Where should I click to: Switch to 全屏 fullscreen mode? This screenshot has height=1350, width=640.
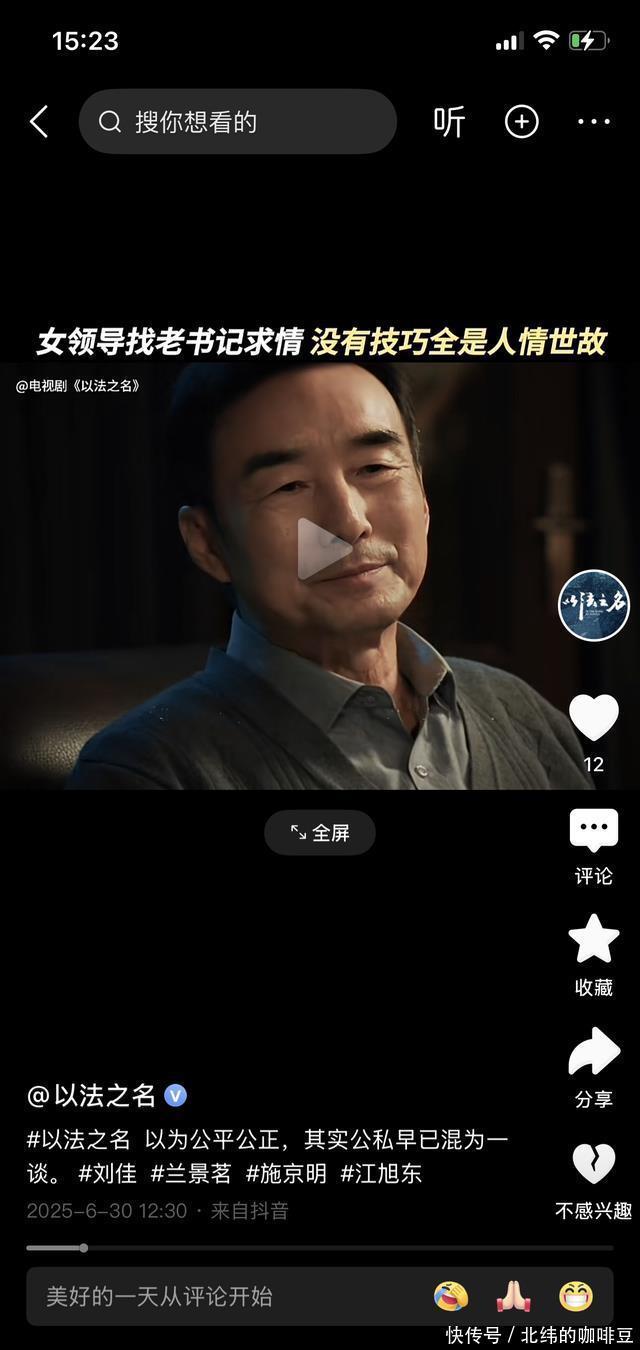tap(320, 833)
